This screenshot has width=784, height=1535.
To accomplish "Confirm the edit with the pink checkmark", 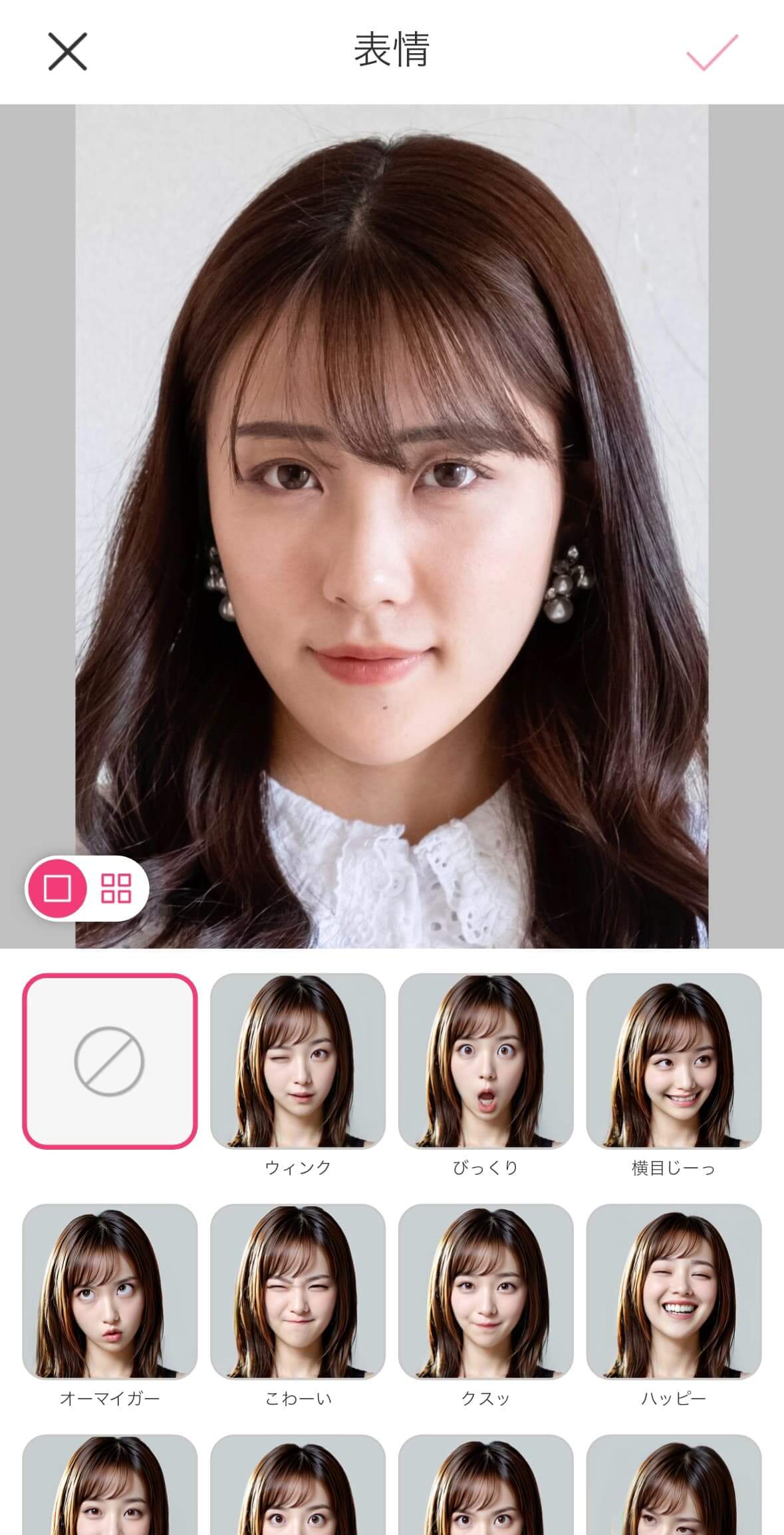I will pyautogui.click(x=712, y=51).
